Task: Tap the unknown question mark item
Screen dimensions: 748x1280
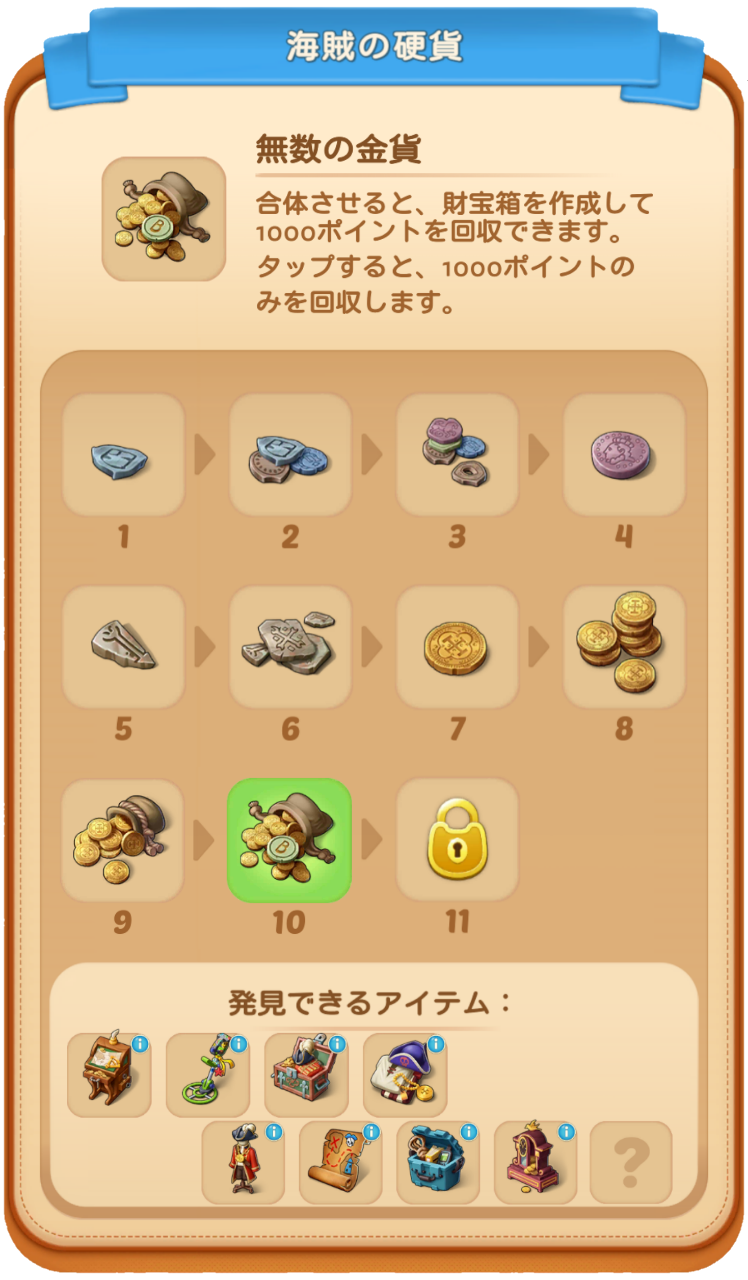Action: 631,1162
